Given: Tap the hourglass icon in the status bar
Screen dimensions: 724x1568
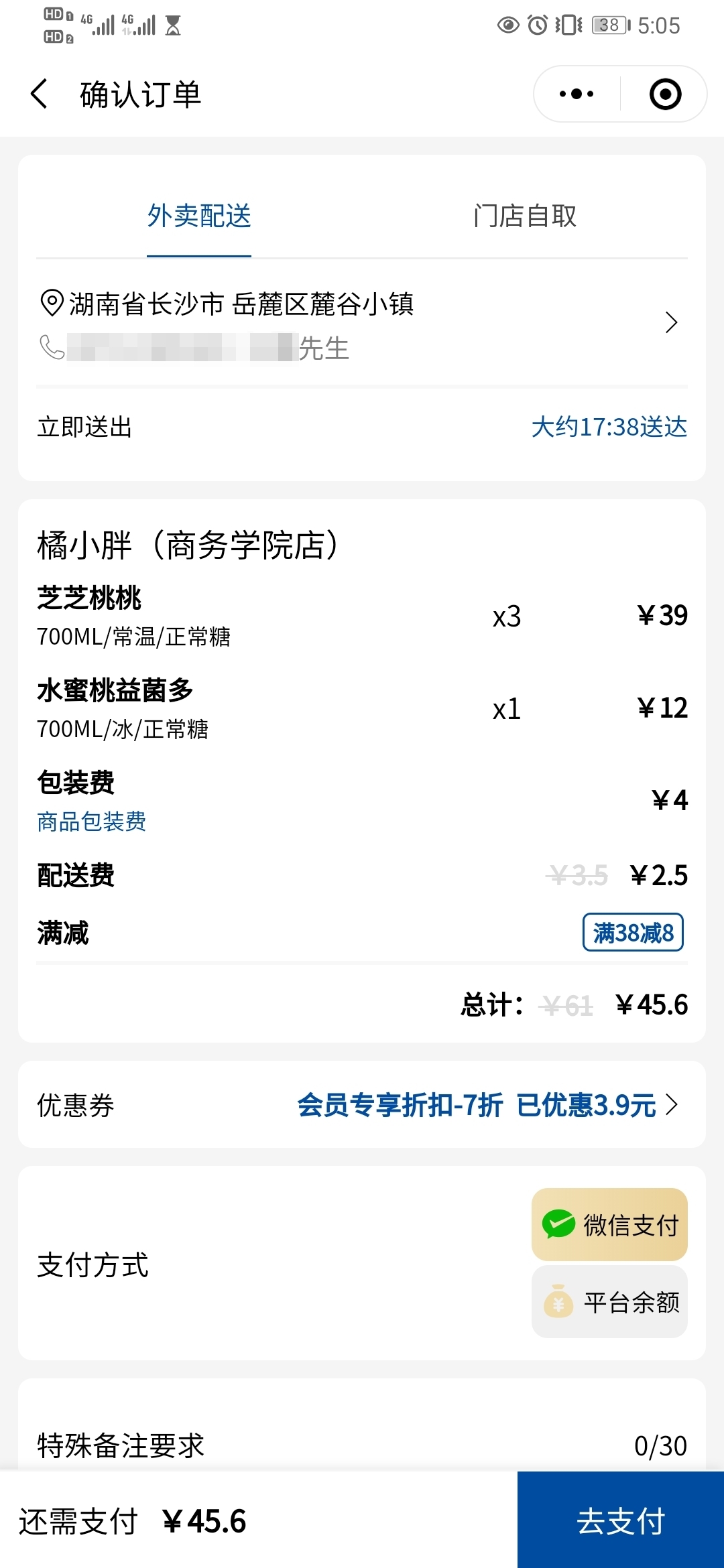Looking at the screenshot, I should pos(173,25).
